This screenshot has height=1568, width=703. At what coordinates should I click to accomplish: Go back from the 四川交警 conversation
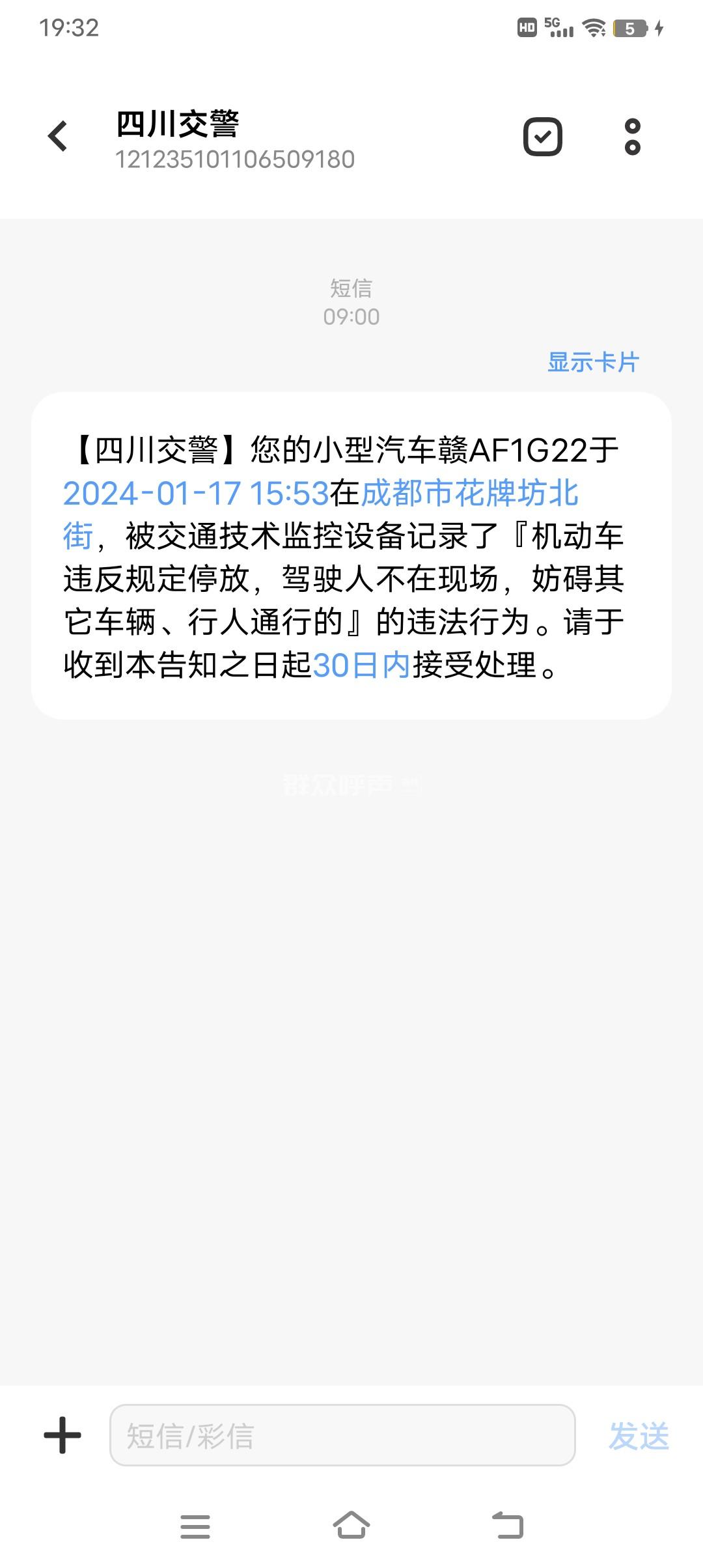(58, 136)
